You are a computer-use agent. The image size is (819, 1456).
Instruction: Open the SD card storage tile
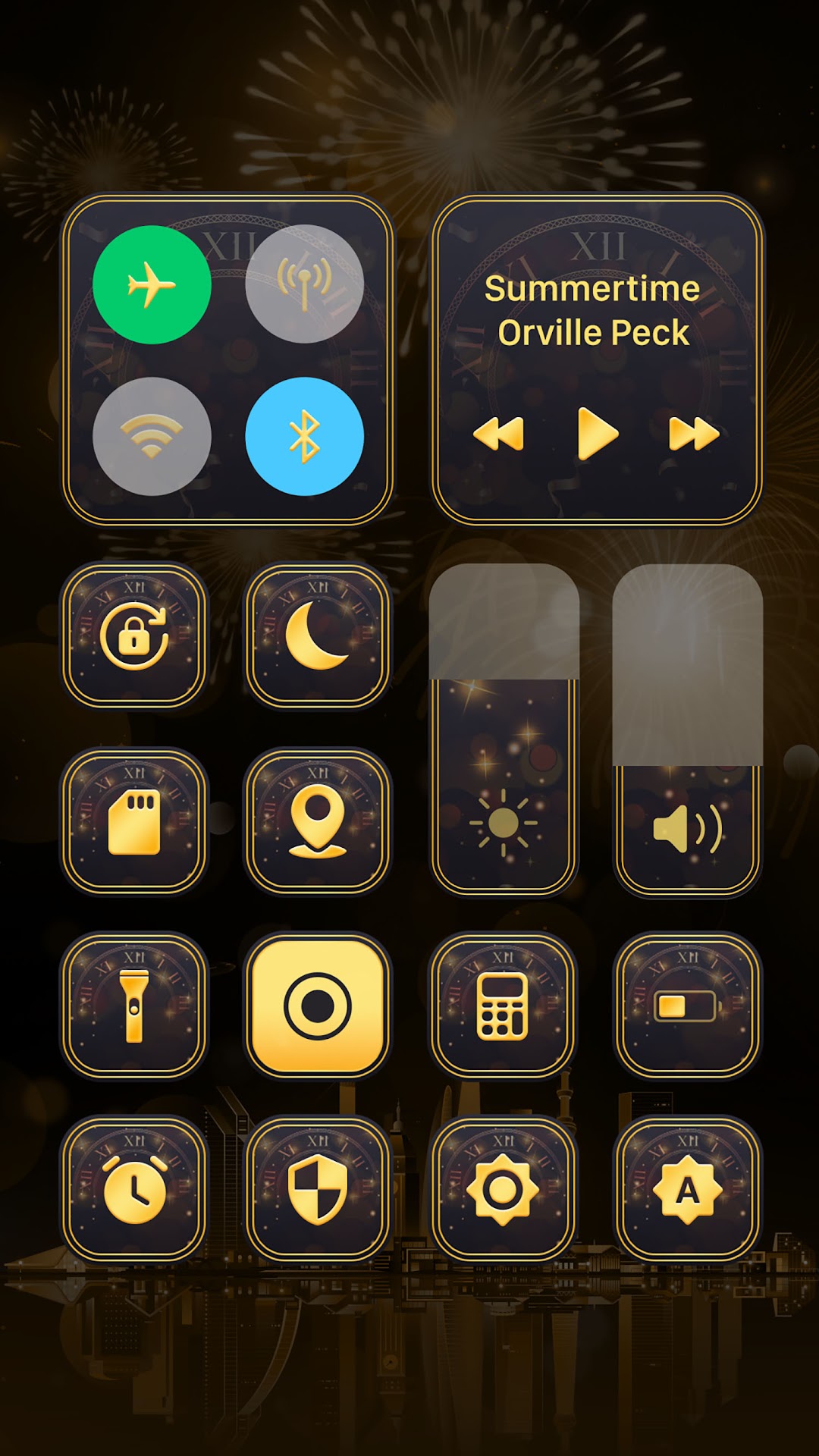(134, 821)
